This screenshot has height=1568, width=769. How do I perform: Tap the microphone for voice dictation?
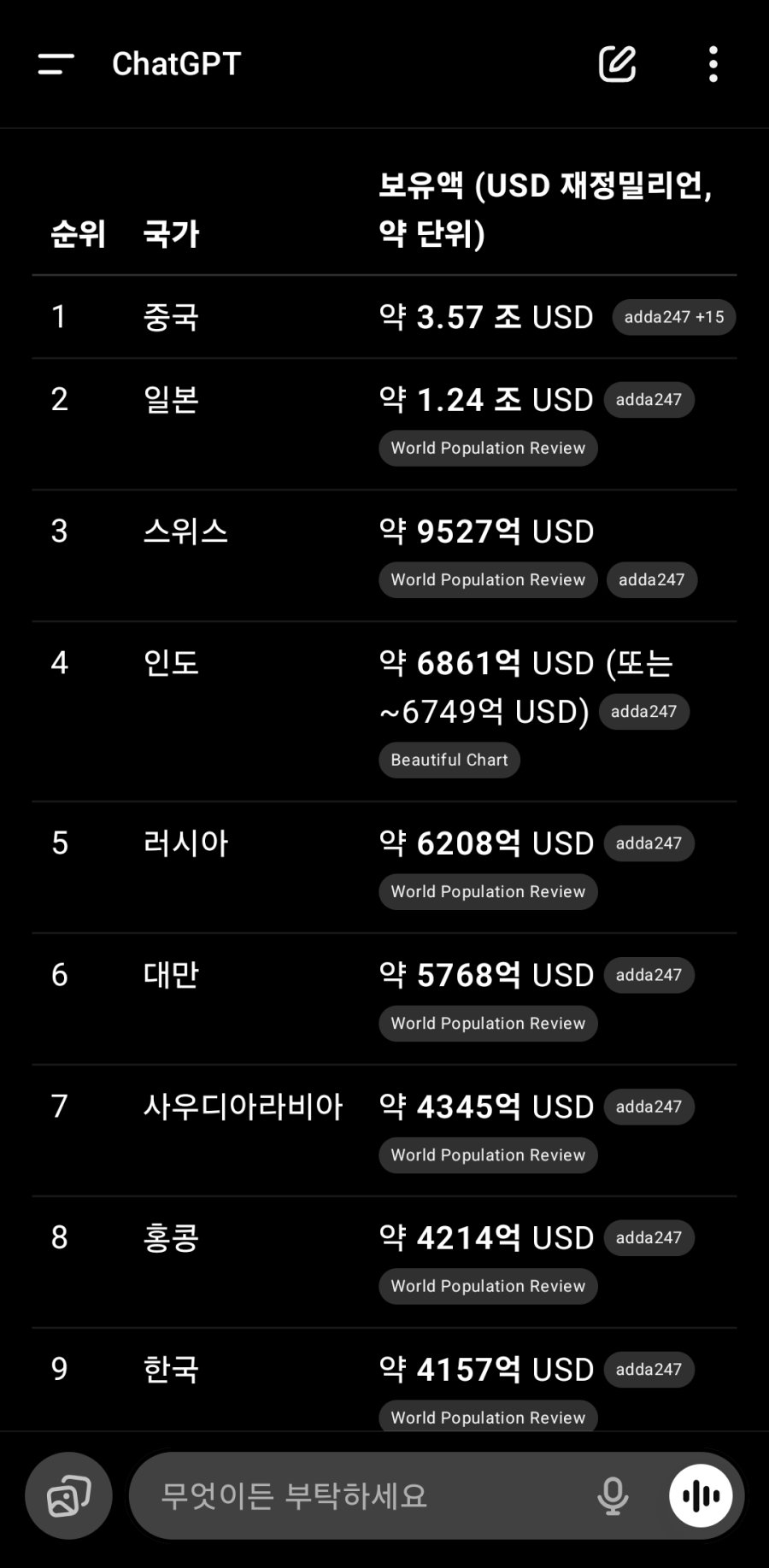pyautogui.click(x=613, y=1496)
